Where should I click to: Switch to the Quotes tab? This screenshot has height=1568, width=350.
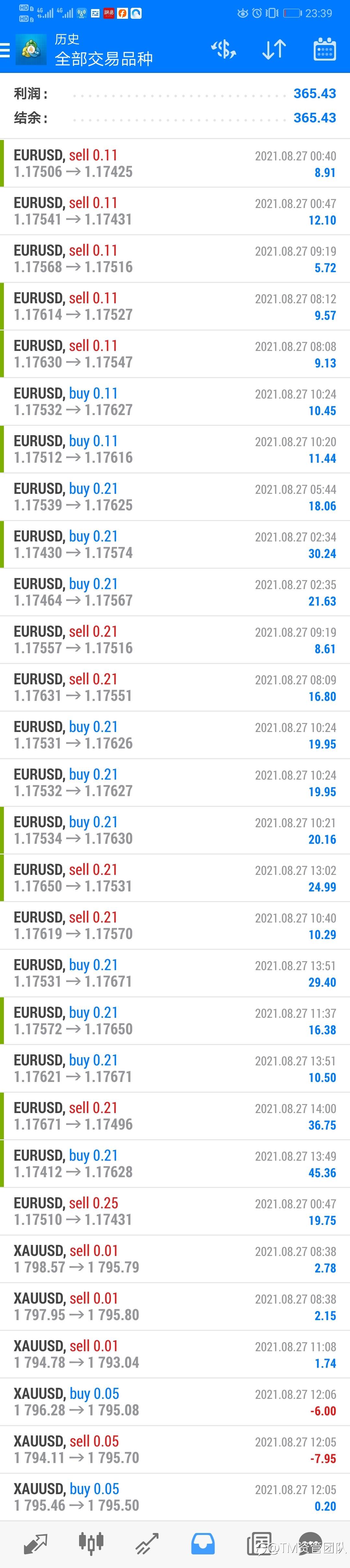tap(35, 1544)
